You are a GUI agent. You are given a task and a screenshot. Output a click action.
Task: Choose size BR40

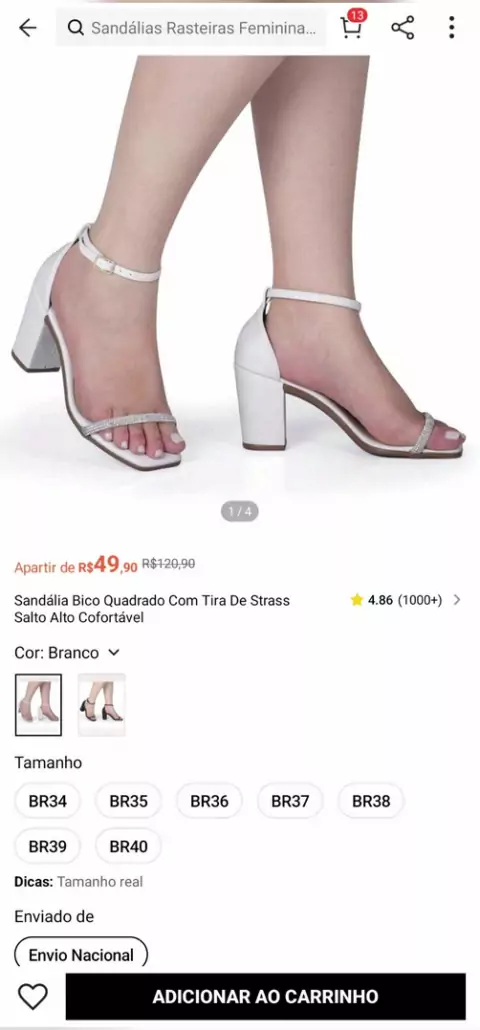[x=128, y=846]
